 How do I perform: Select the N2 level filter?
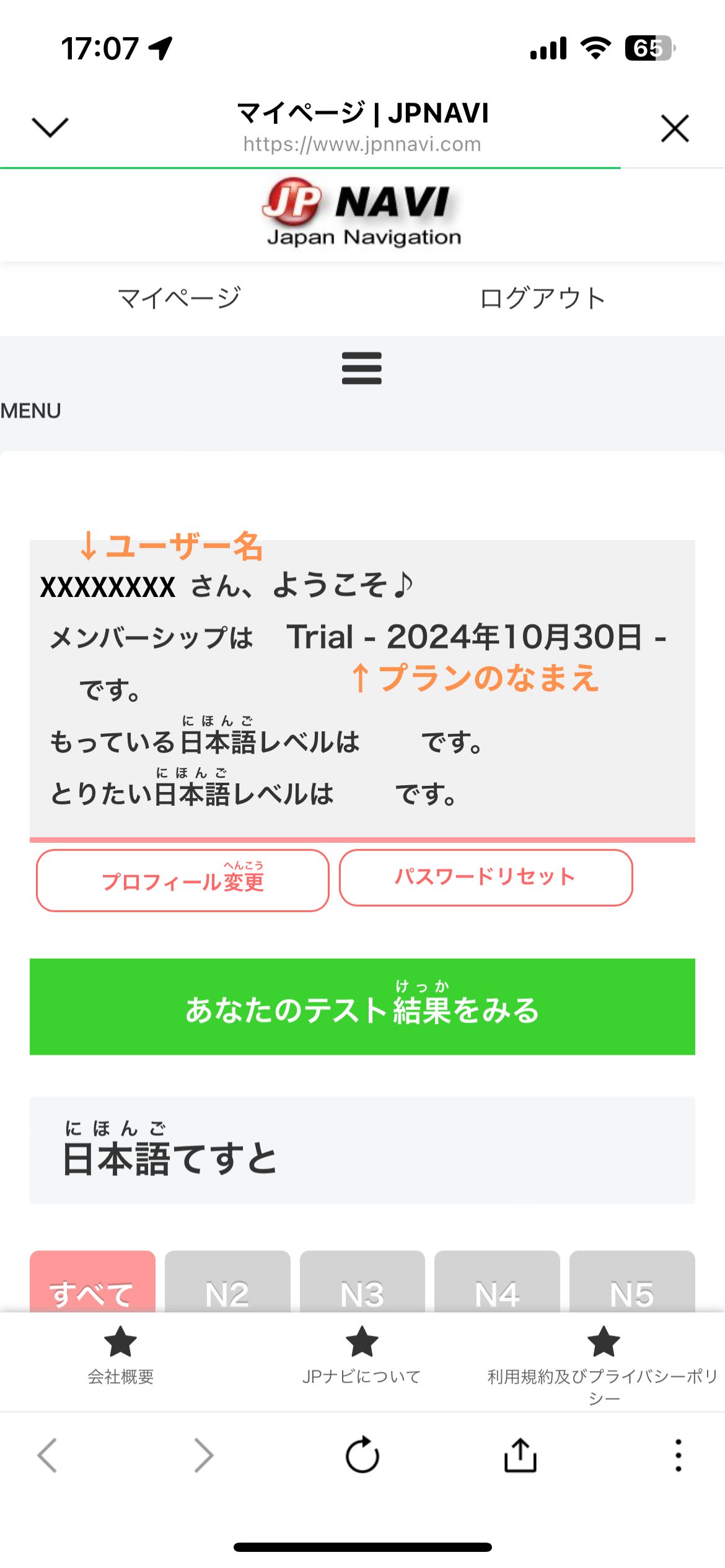pyautogui.click(x=227, y=1294)
